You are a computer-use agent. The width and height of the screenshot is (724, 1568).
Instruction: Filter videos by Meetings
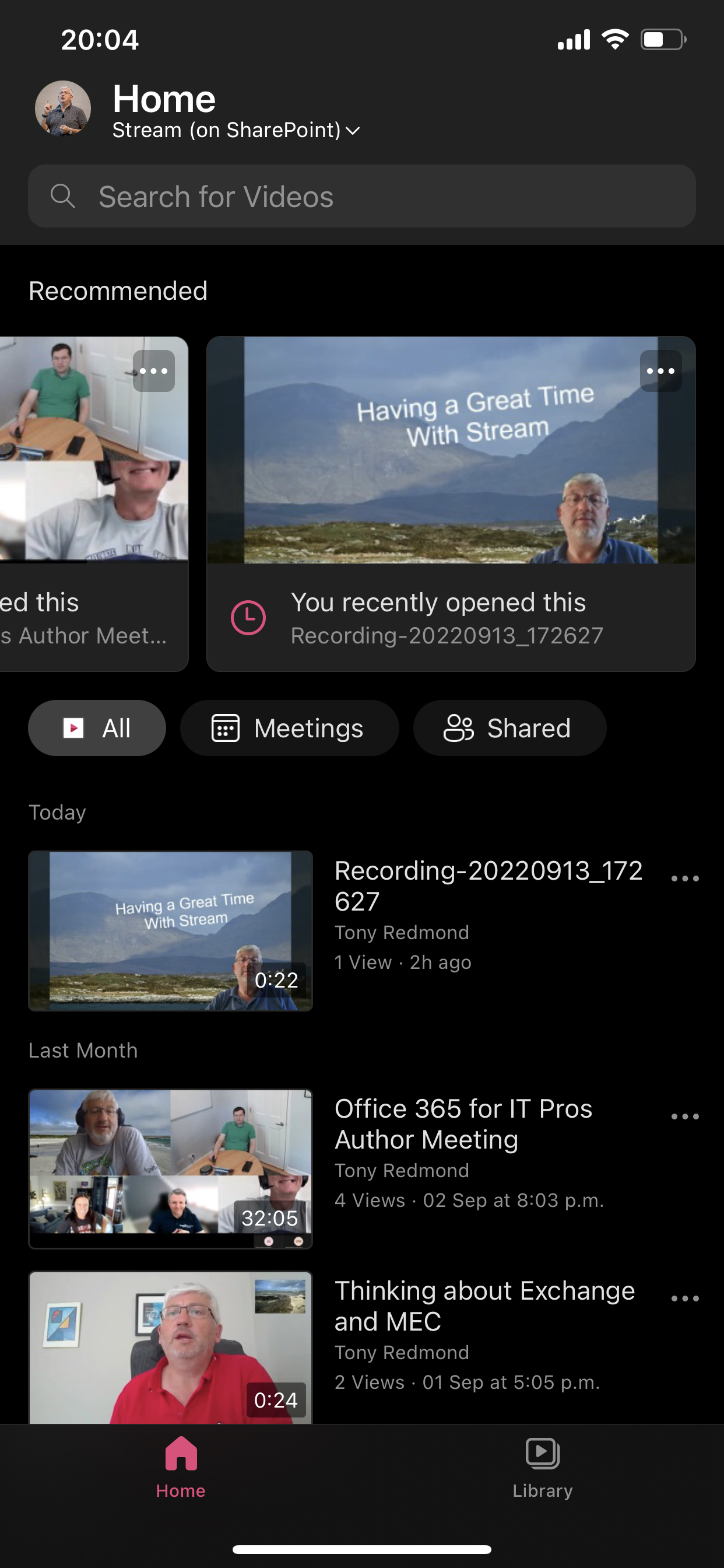coord(289,728)
